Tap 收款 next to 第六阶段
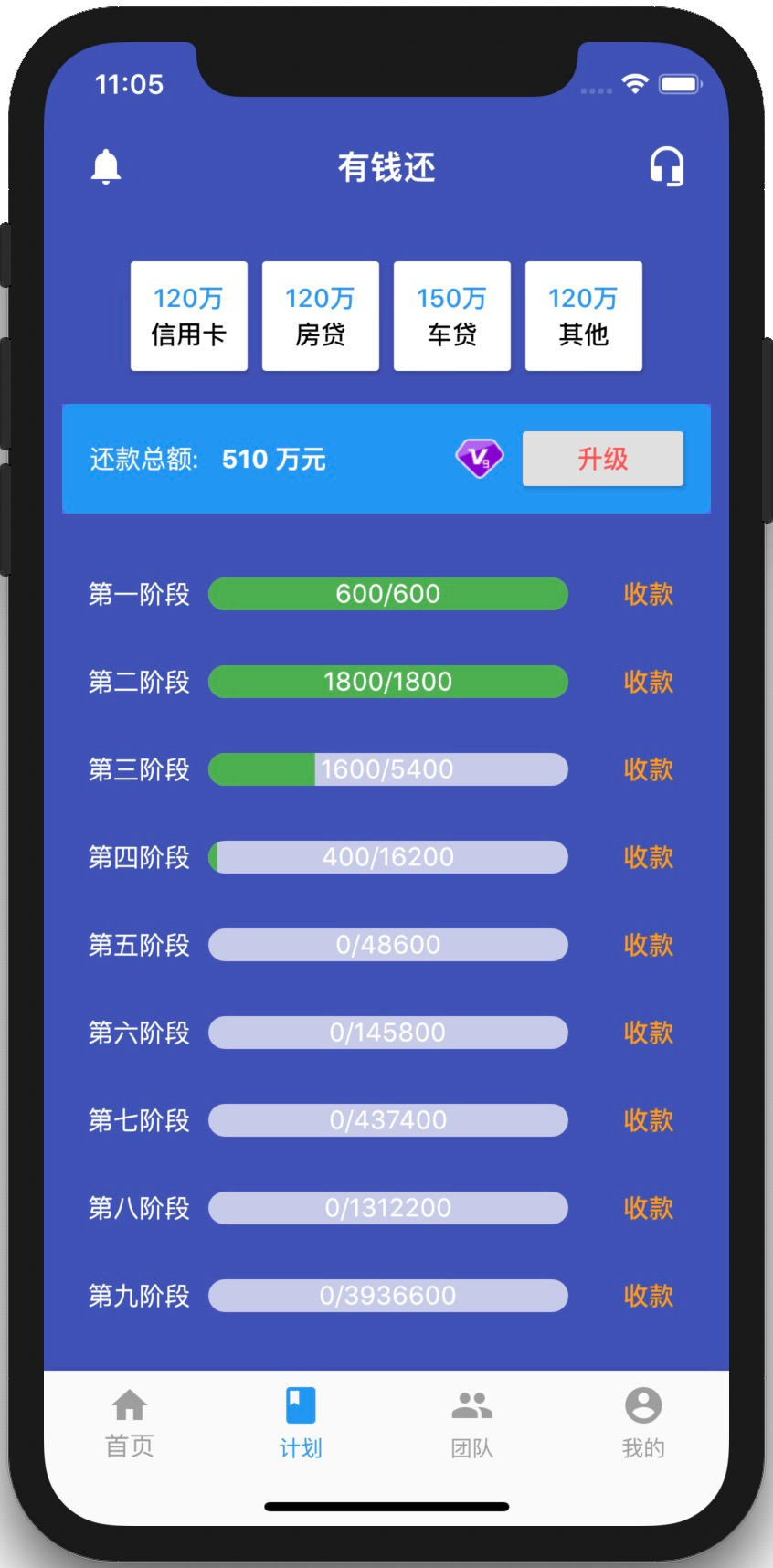Viewport: 773px width, 1568px height. pyautogui.click(x=648, y=1033)
